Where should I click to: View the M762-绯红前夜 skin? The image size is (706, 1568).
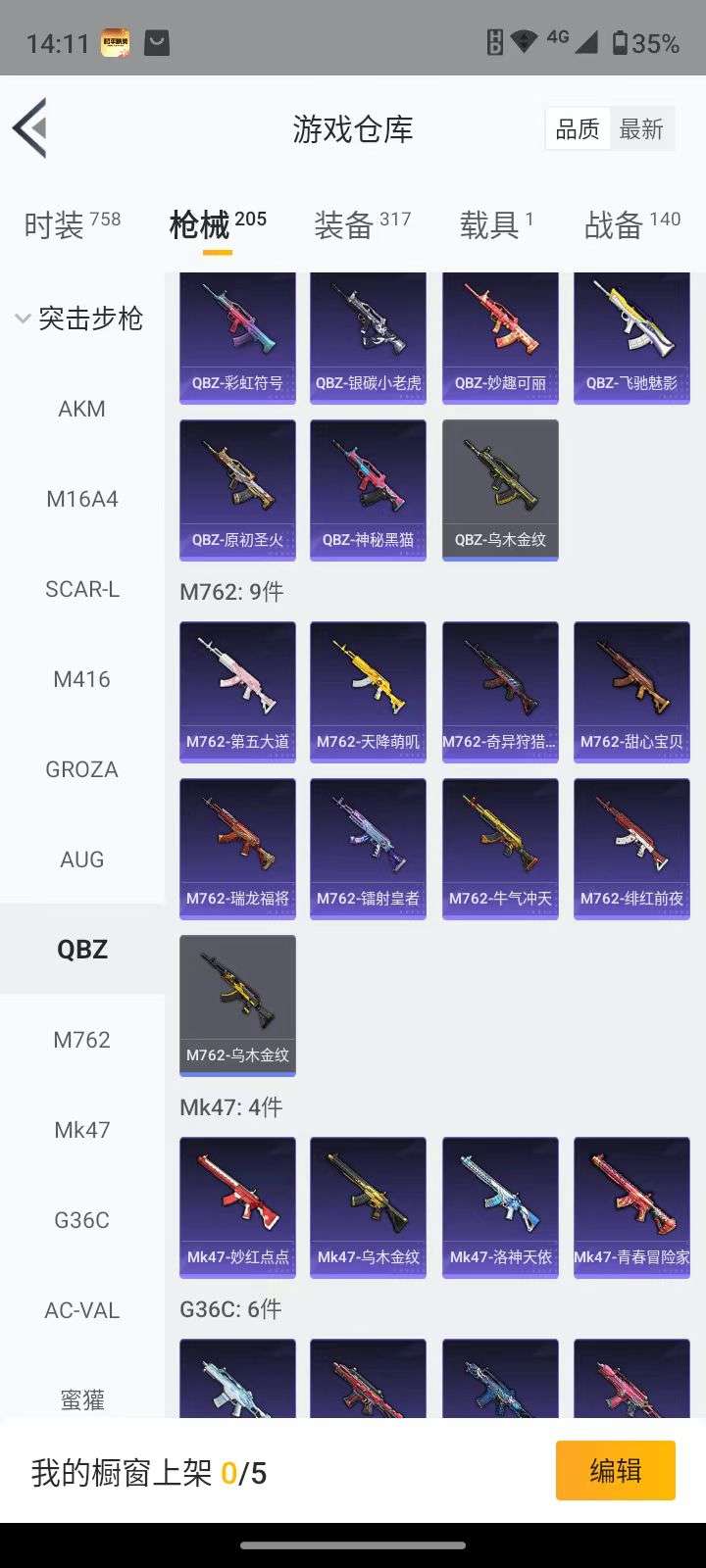(x=631, y=849)
